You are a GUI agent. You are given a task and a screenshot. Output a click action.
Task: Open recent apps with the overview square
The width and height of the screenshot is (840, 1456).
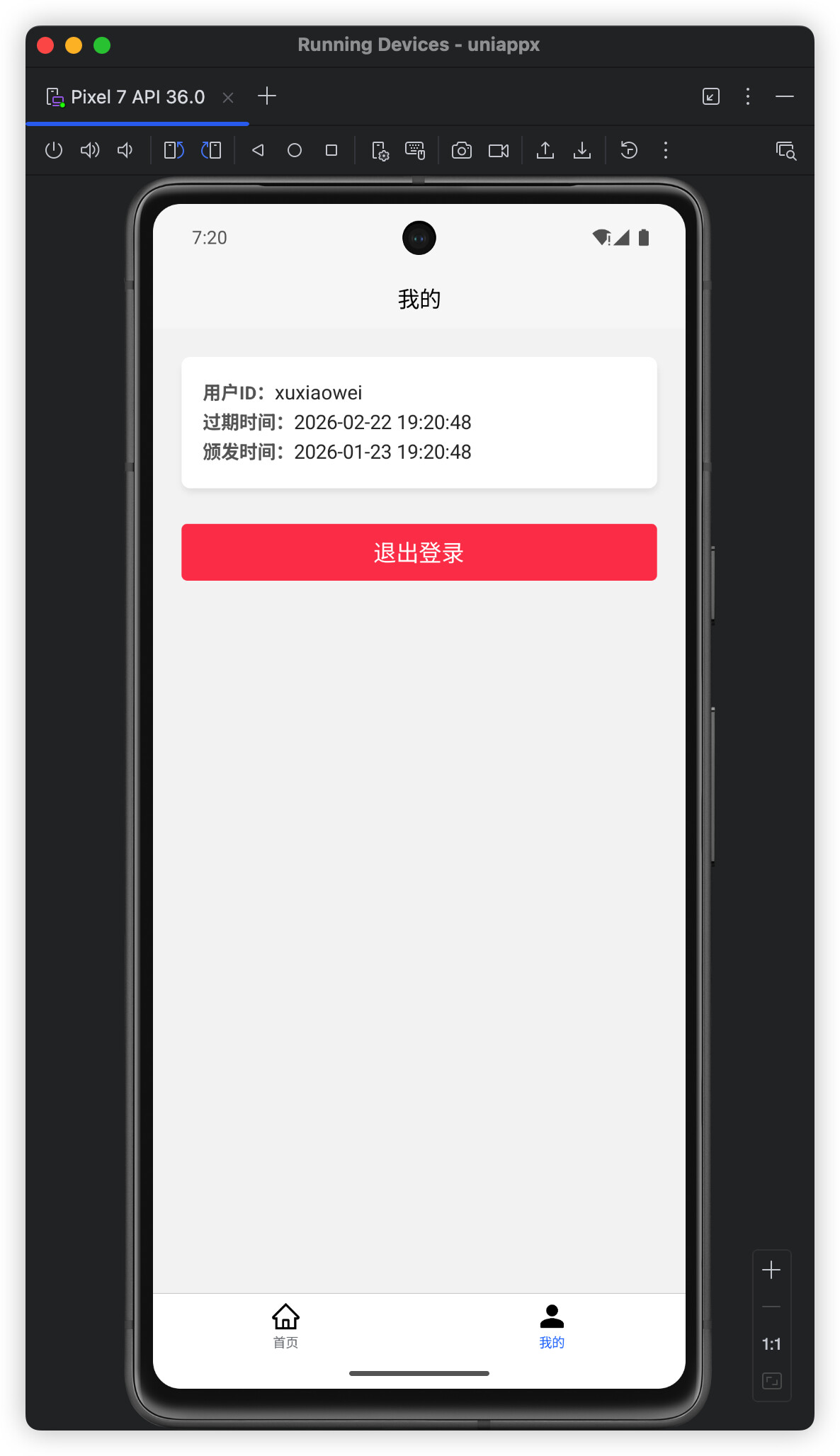click(331, 150)
